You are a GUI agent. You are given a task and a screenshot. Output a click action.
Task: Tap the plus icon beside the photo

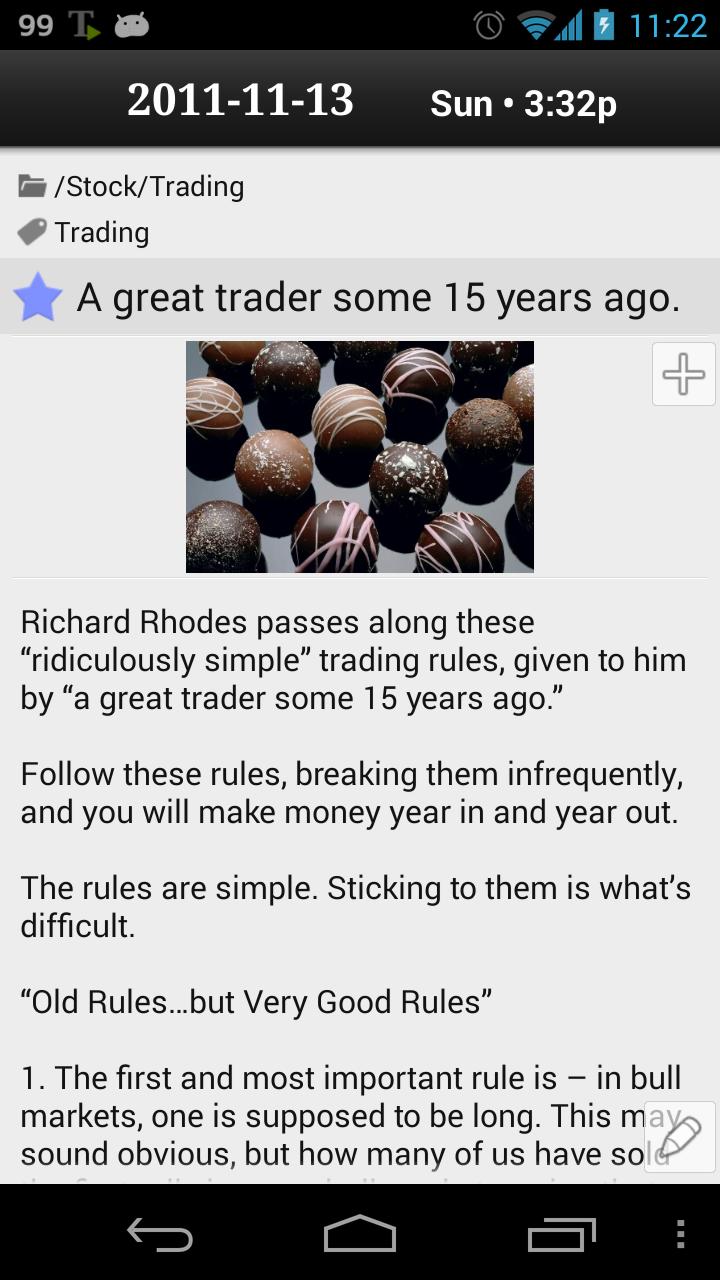(x=684, y=374)
